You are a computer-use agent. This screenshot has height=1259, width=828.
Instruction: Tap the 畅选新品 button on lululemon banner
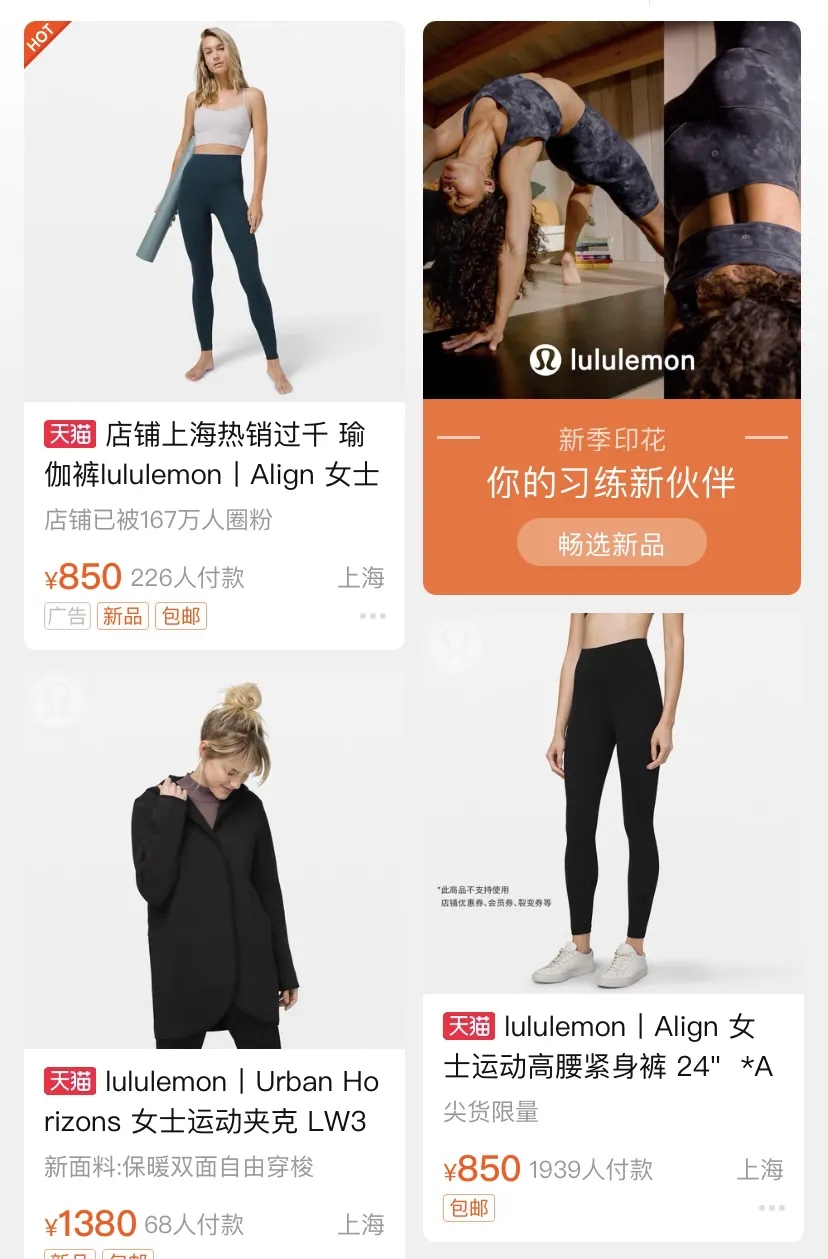tap(611, 544)
